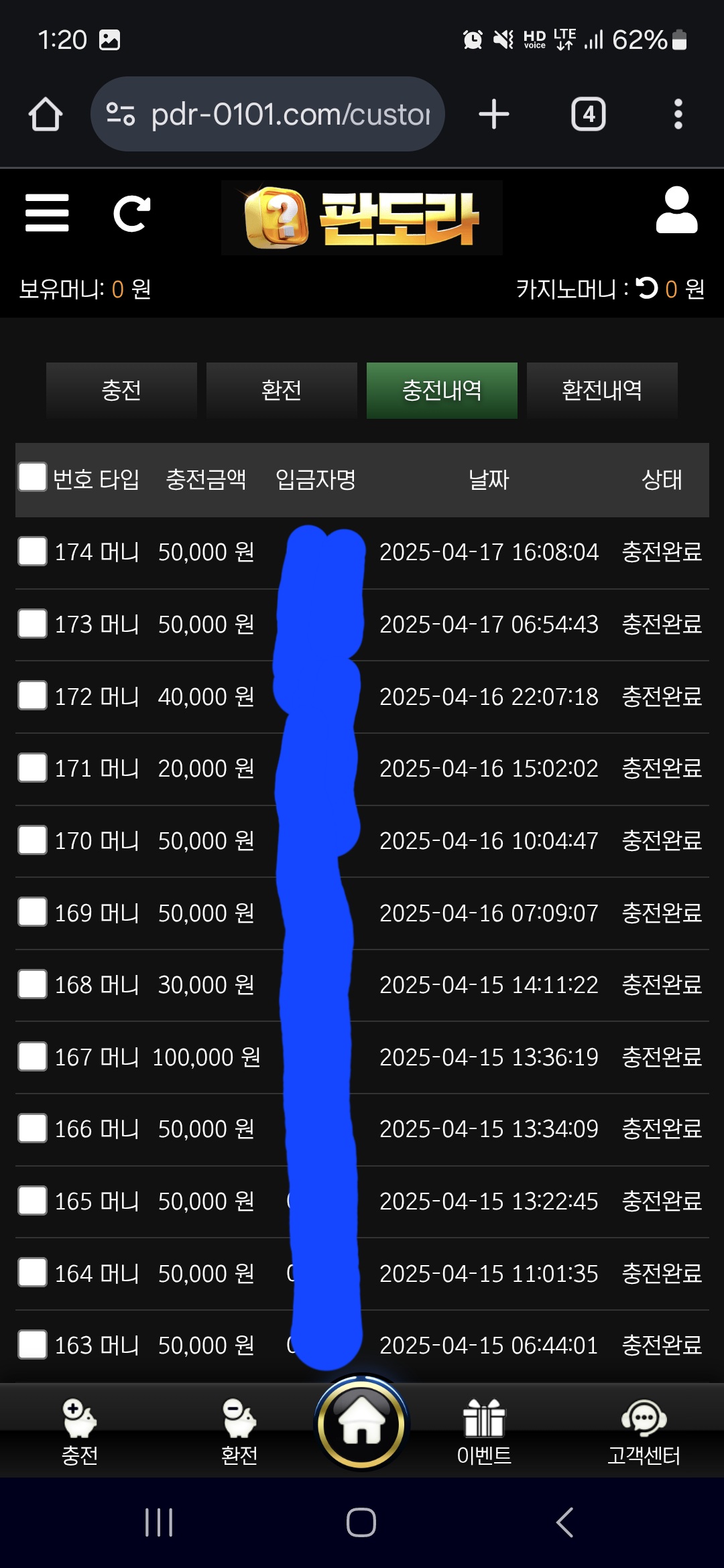Select the checkbox for record 167
The image size is (724, 1568).
32,1057
